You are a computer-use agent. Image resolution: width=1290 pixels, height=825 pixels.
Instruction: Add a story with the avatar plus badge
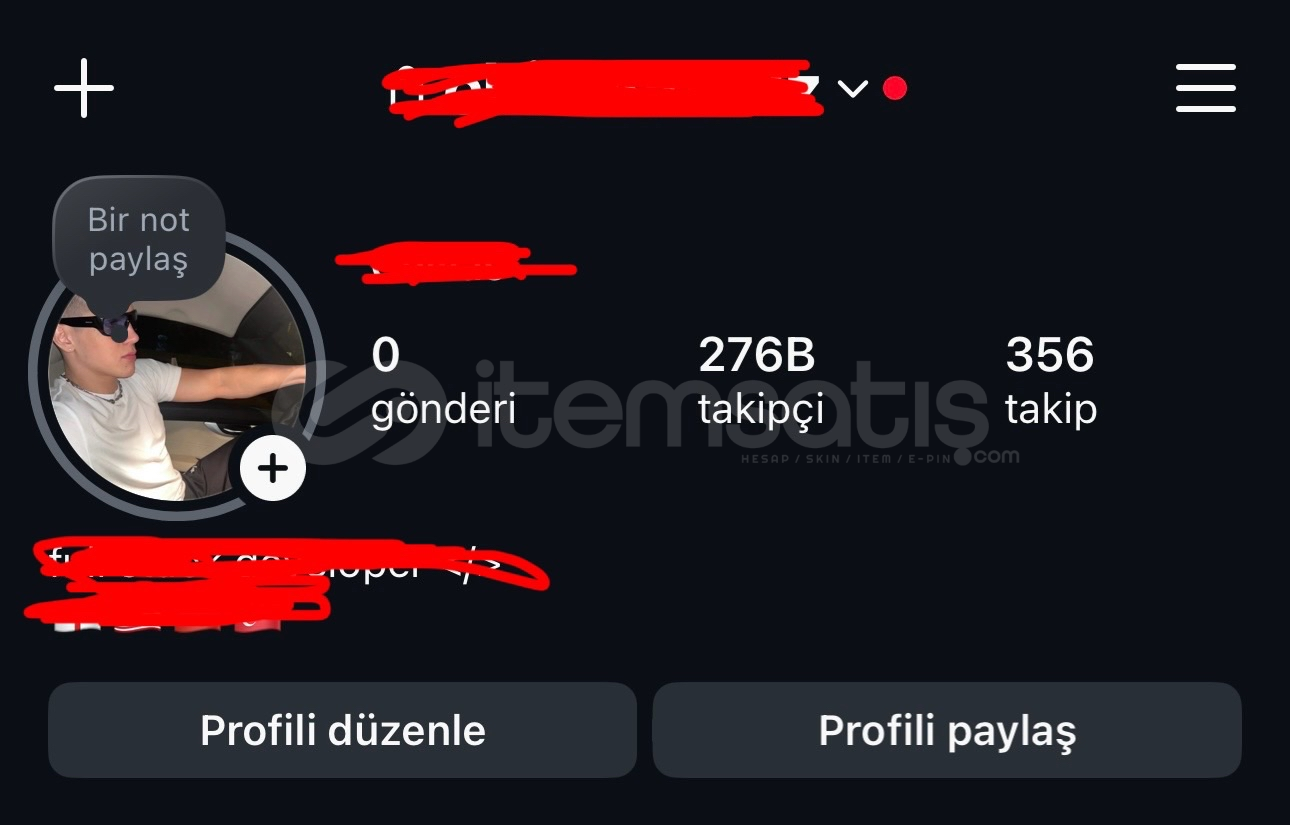(273, 467)
